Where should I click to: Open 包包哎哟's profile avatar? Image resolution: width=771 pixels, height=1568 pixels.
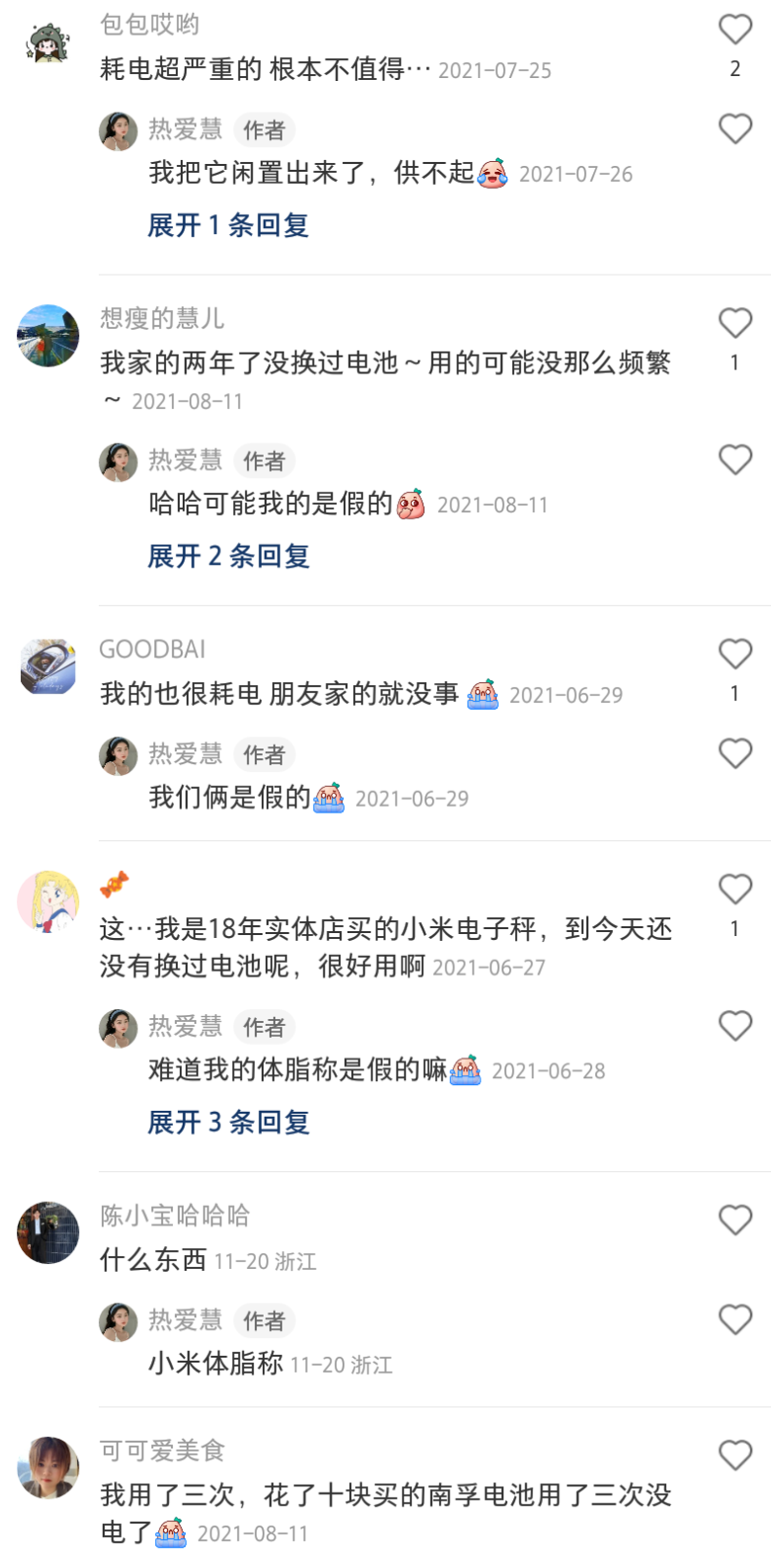[47, 42]
